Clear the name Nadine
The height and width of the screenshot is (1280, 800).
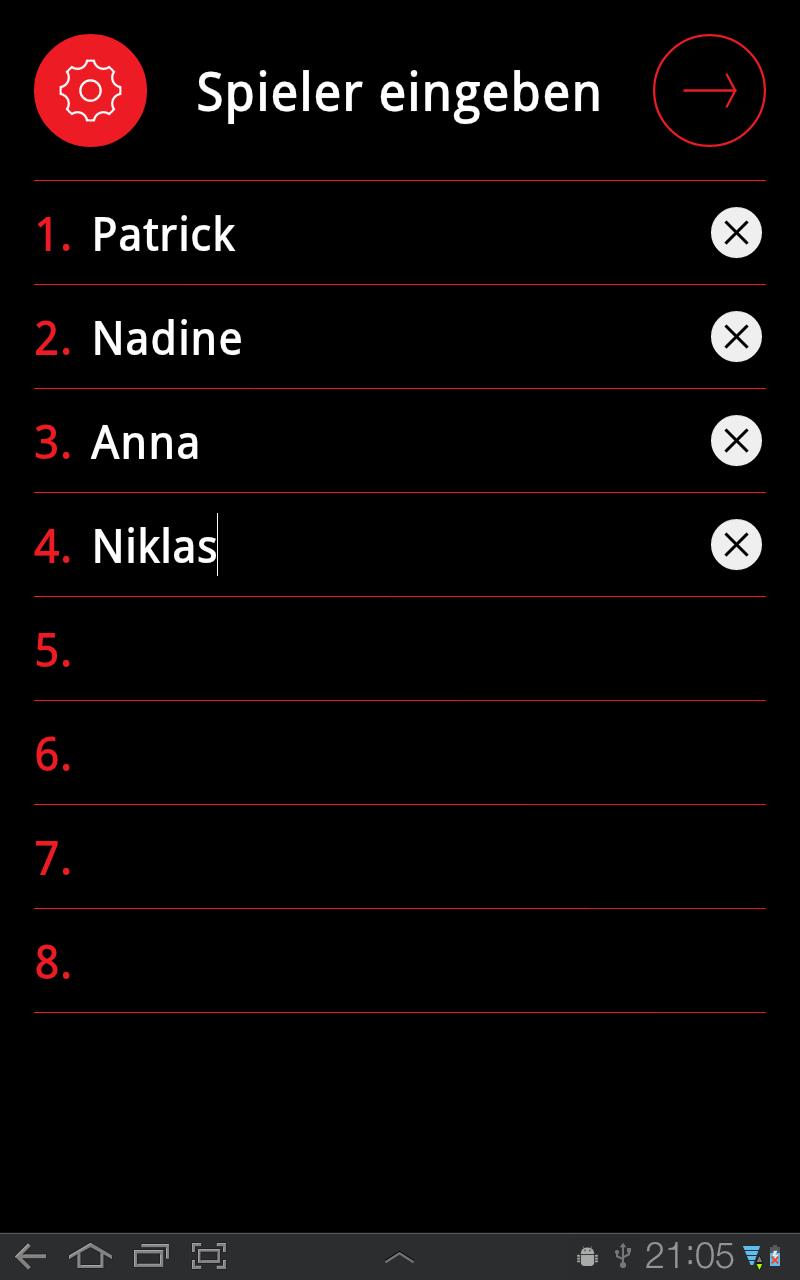tap(736, 338)
